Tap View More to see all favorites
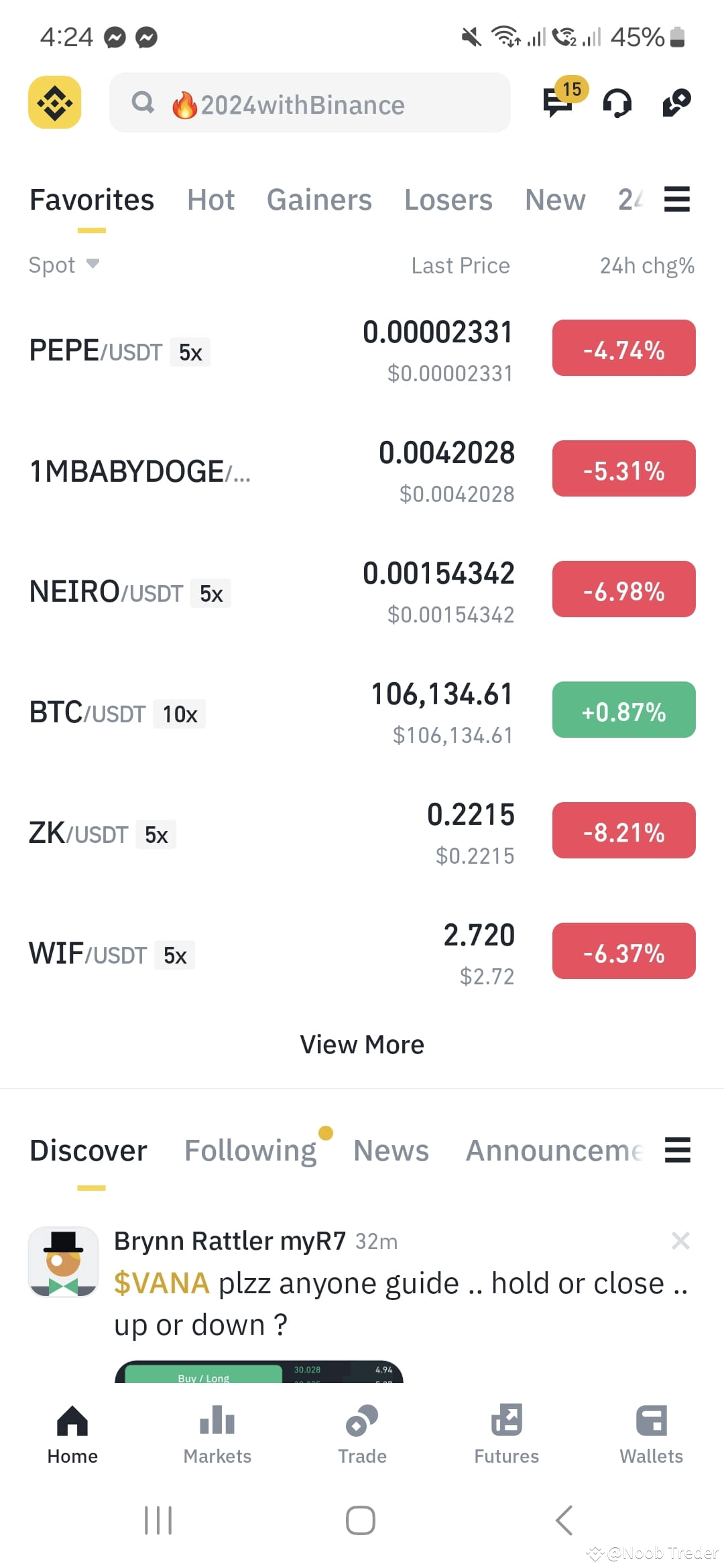 pyautogui.click(x=362, y=1044)
